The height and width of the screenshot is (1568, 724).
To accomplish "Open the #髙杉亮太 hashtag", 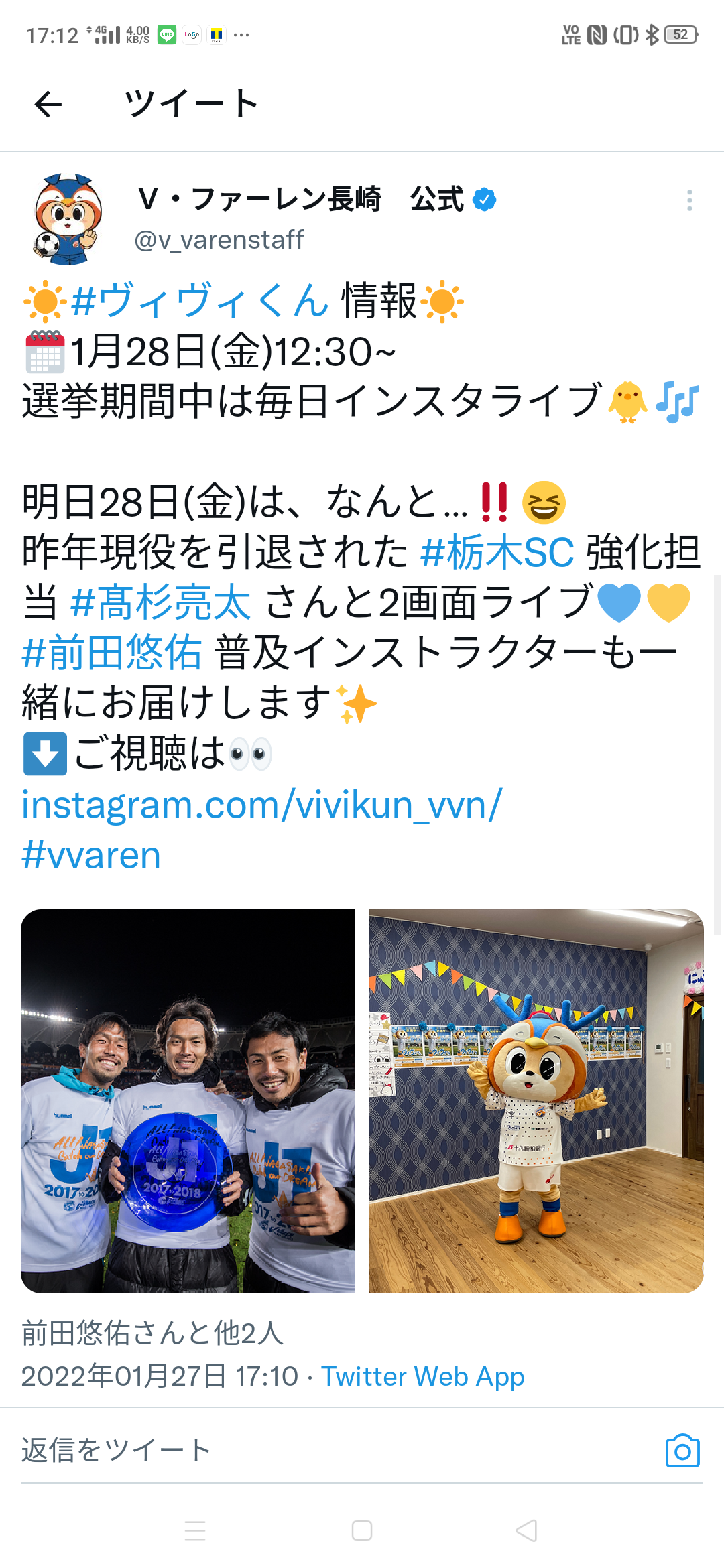I will 160,602.
